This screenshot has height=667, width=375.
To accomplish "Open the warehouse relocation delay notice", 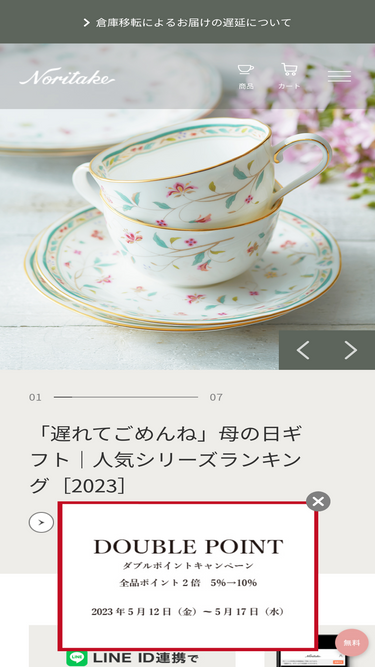I will coord(188,23).
